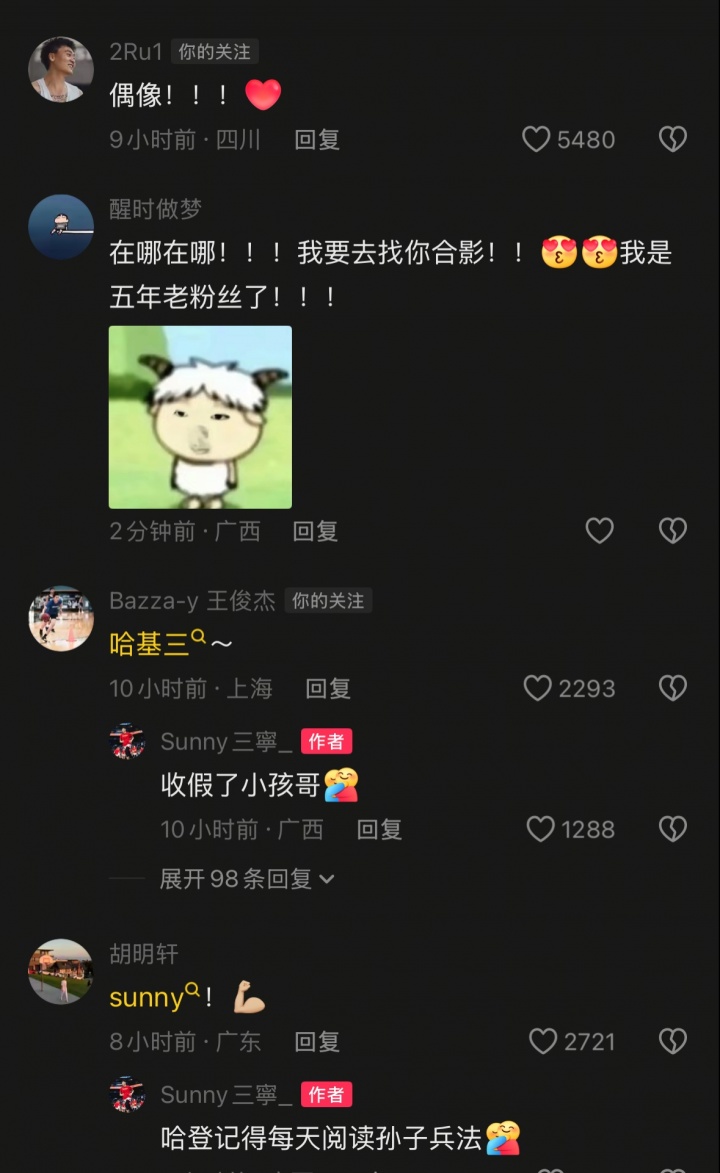Viewport: 720px width, 1173px height.
Task: Open 2Ru1's profile avatar
Action: point(61,69)
